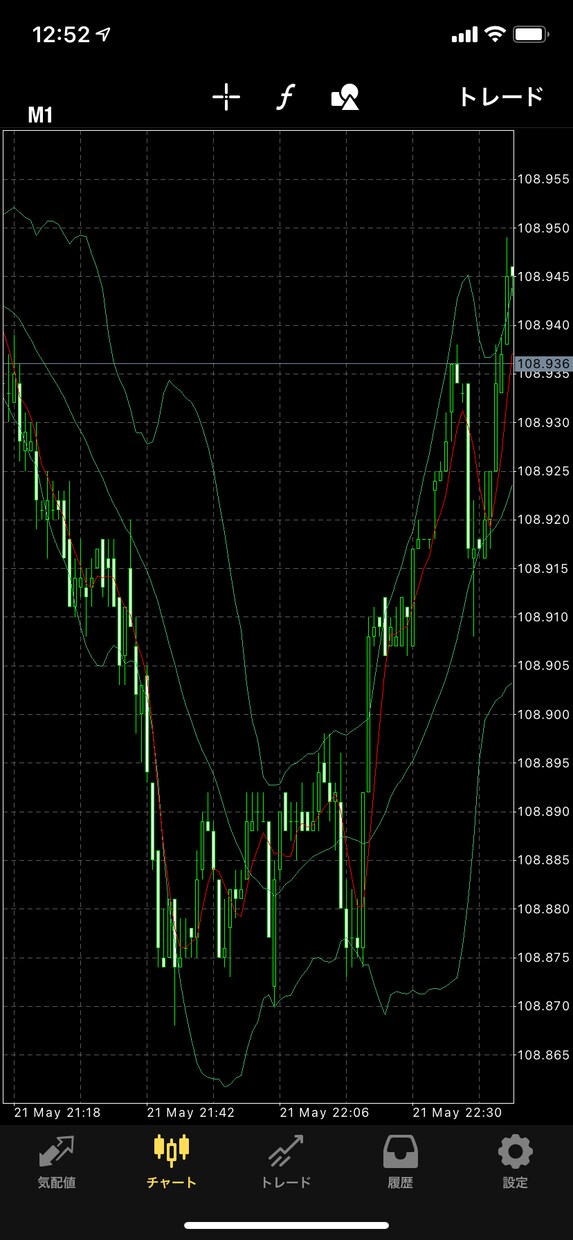Open the drawing objects shapes icon
573x1240 pixels.
(x=345, y=97)
